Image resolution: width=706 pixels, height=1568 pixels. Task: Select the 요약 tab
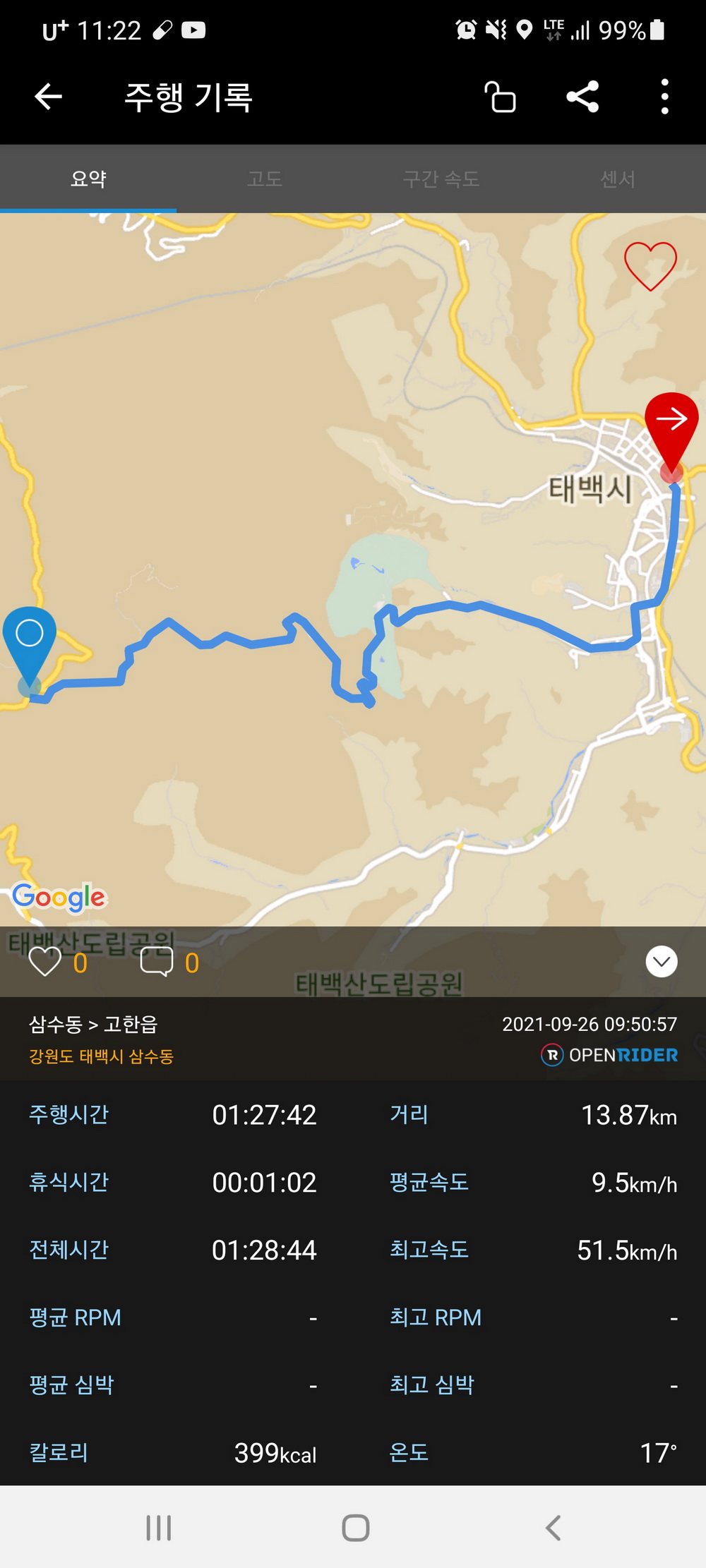tap(88, 179)
